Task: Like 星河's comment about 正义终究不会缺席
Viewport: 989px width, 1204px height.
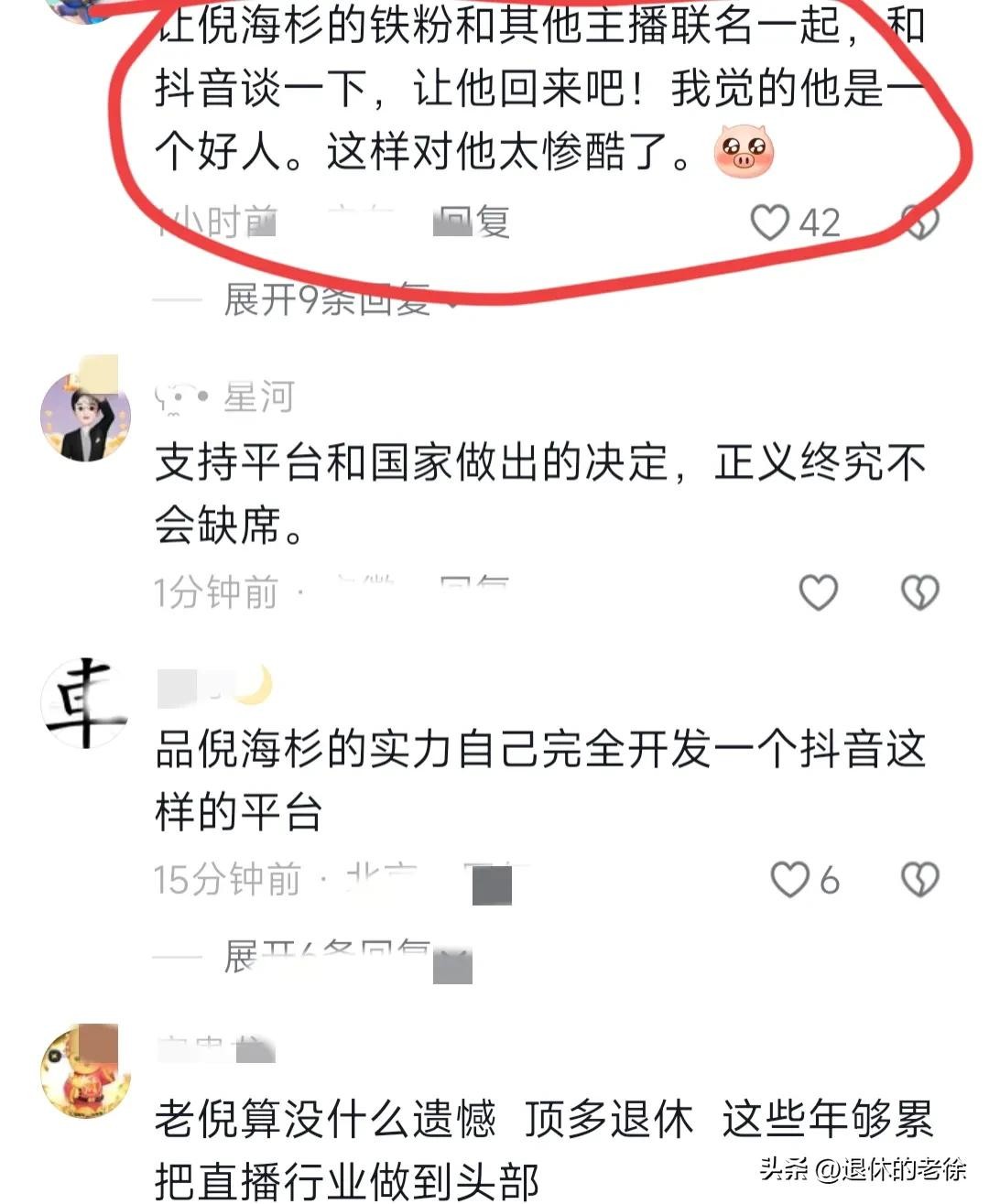Action: tap(818, 592)
